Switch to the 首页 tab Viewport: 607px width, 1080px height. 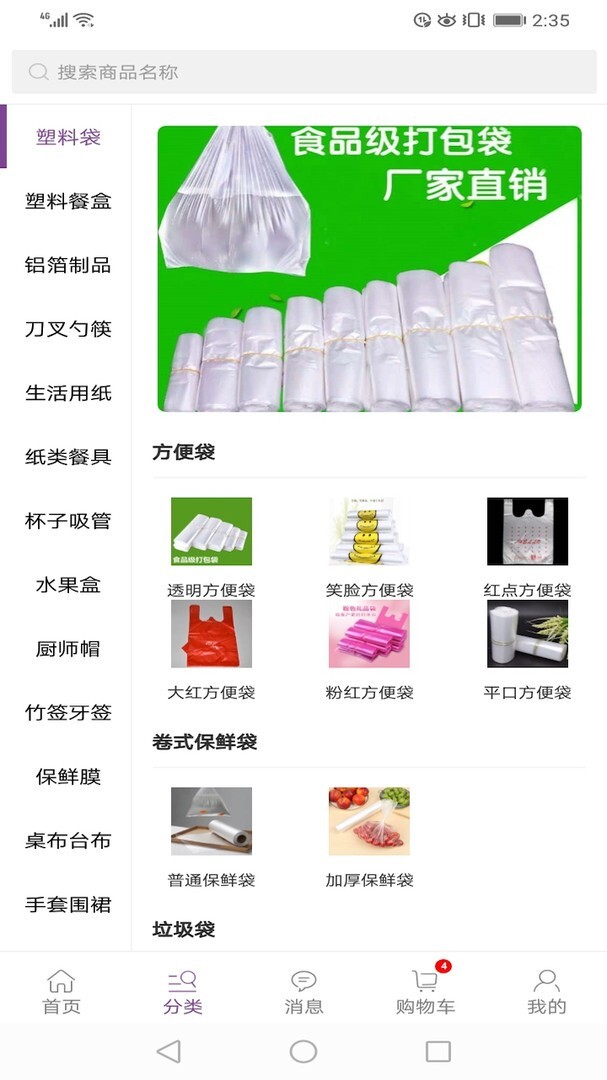(x=61, y=992)
